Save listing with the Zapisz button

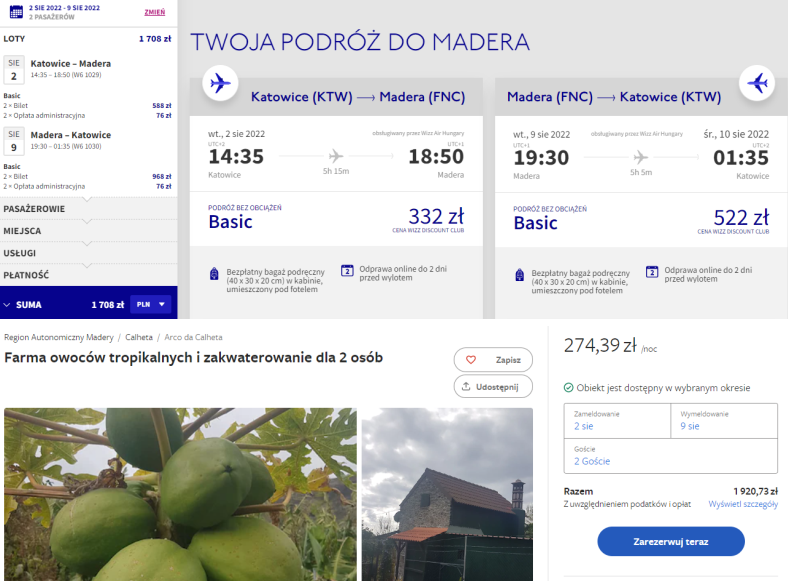coord(493,360)
